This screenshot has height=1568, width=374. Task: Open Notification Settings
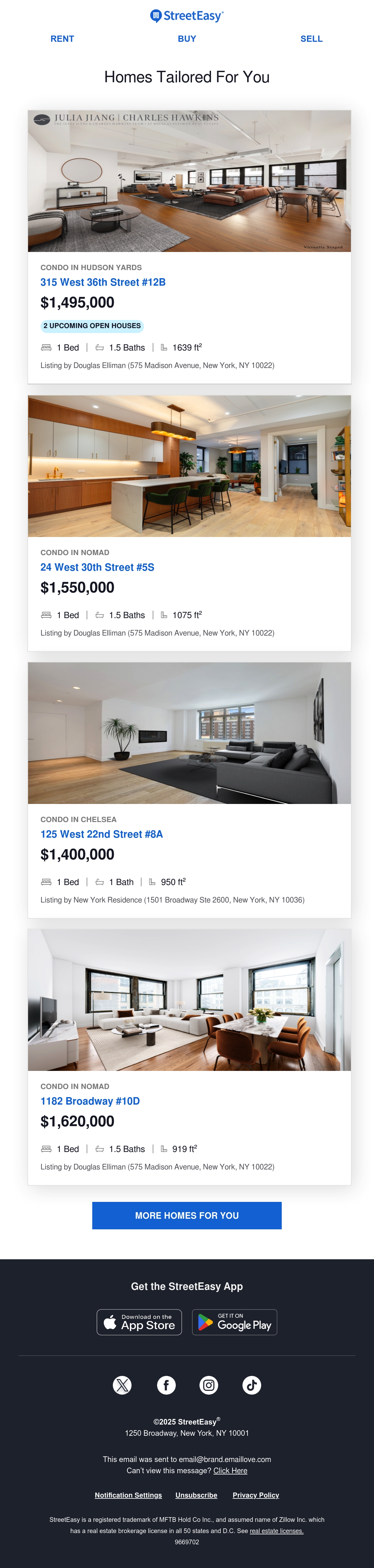(128, 1495)
